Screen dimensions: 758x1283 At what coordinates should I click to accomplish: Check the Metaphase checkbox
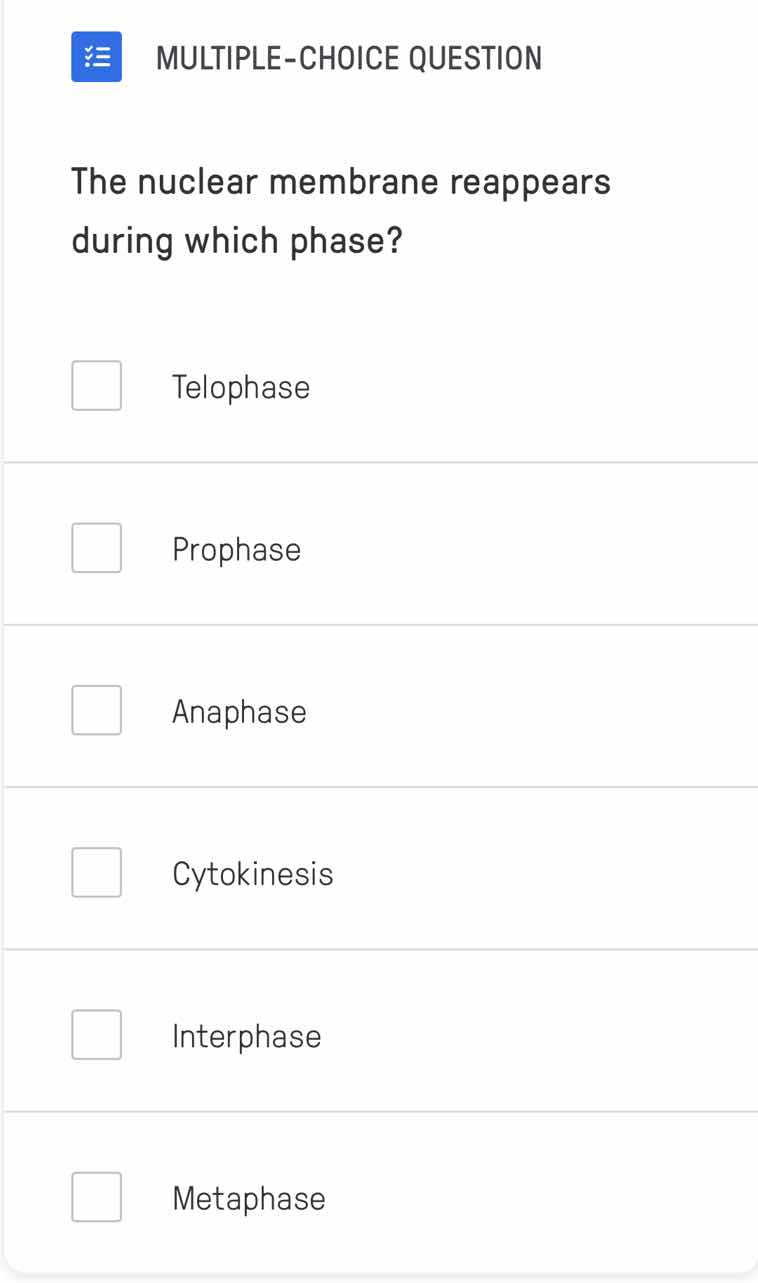(x=96, y=1197)
